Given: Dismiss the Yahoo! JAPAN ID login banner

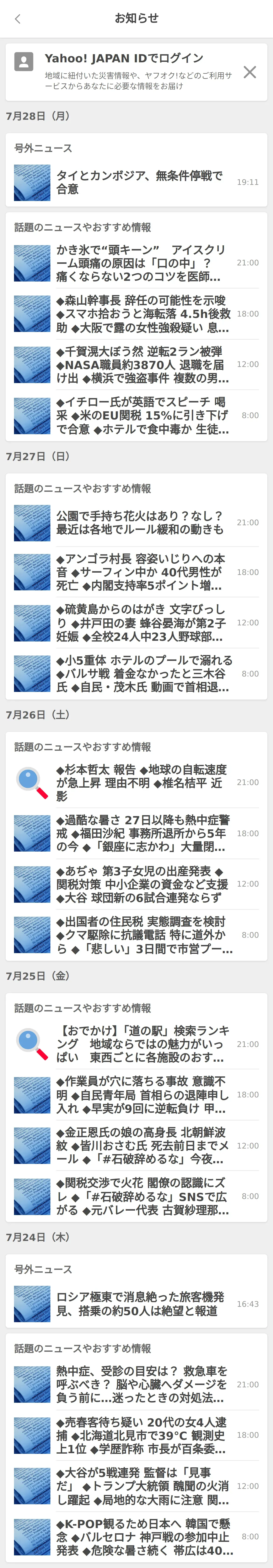Looking at the screenshot, I should coord(249,72).
